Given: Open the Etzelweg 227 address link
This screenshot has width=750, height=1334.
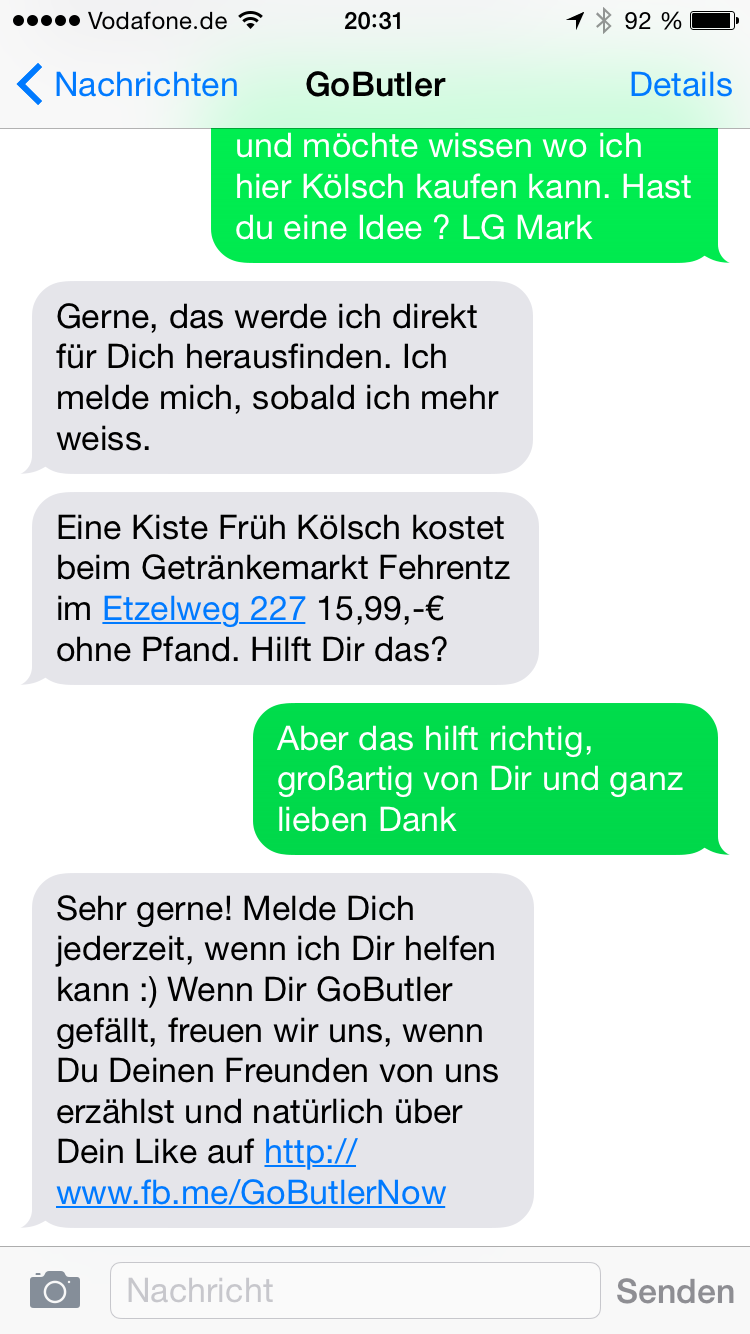Looking at the screenshot, I should pos(203,608).
